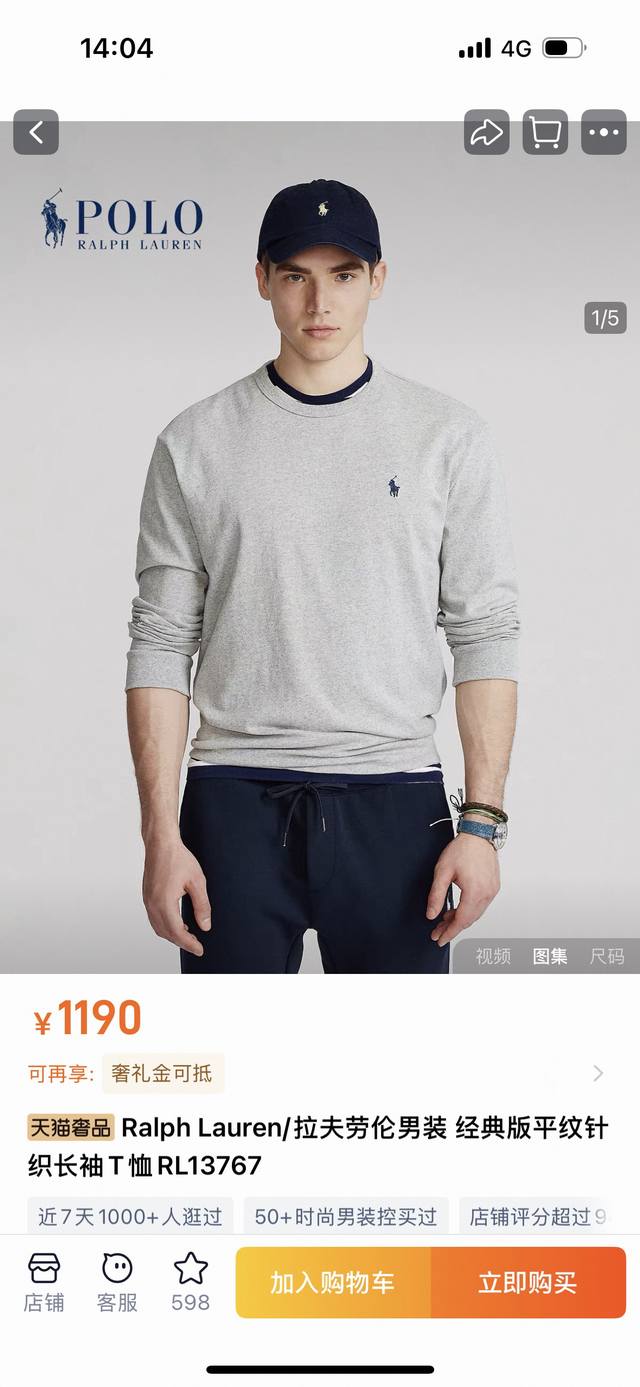Go back using the top-left arrow
Viewport: 640px width, 1387px height.
pos(36,132)
